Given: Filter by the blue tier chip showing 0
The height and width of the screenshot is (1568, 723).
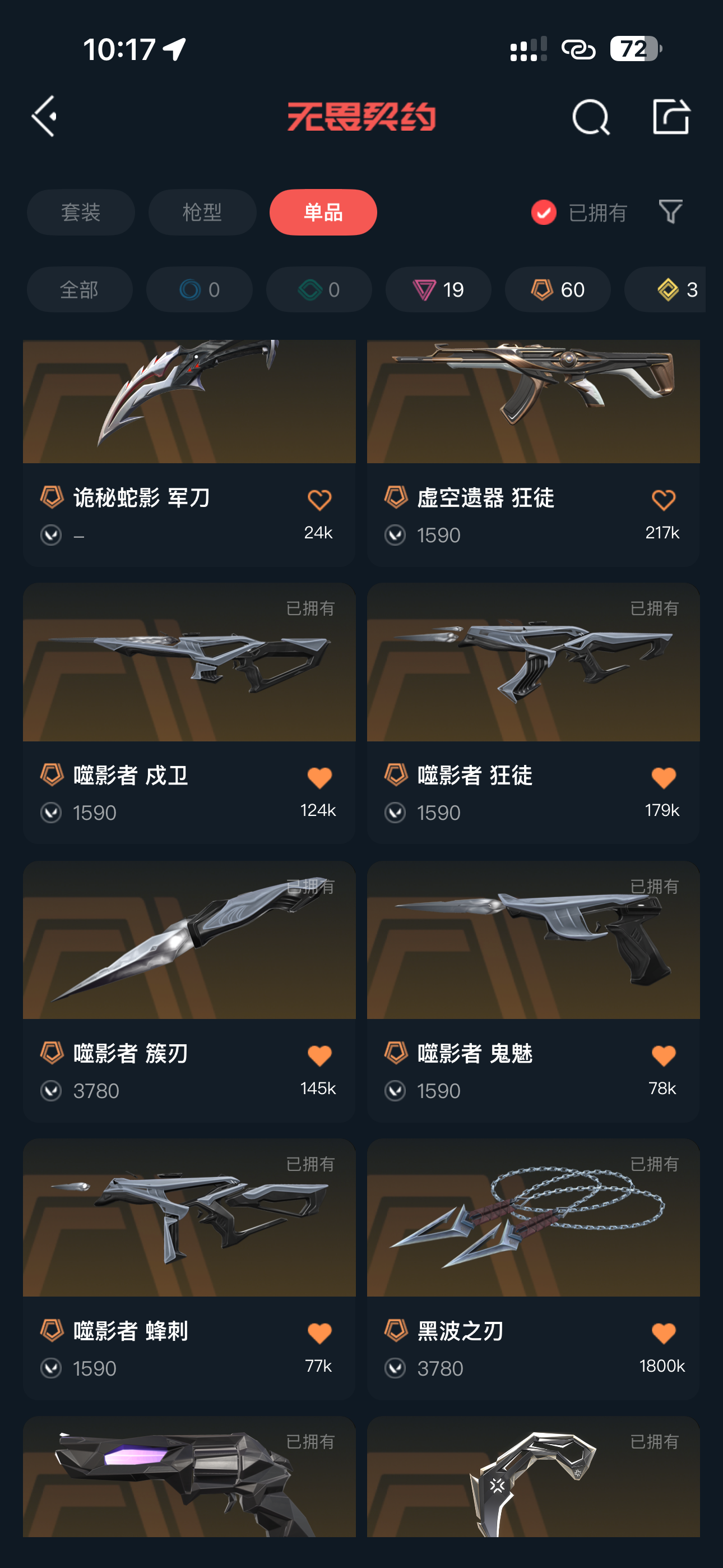Looking at the screenshot, I should pos(199,290).
